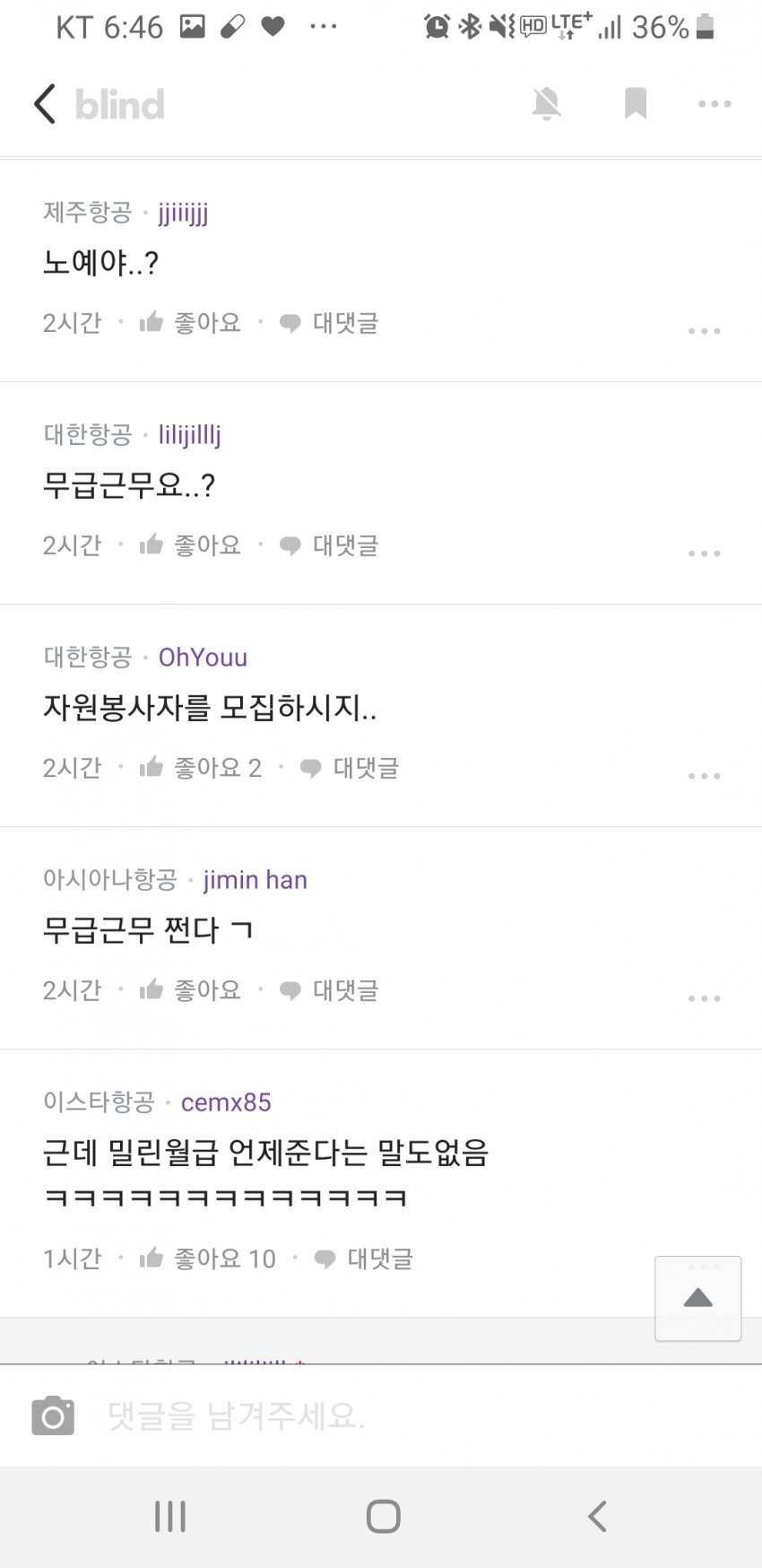Like jjiiijjj's comment
Screen dimensions: 762x1568
click(190, 323)
